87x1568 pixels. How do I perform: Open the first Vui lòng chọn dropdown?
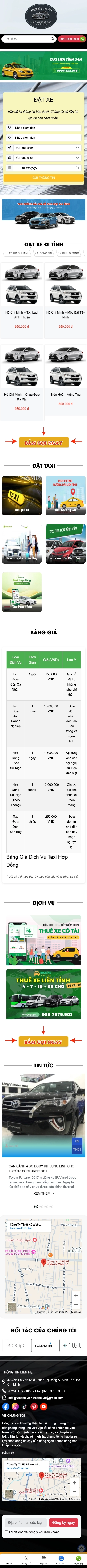pyautogui.click(x=43, y=147)
